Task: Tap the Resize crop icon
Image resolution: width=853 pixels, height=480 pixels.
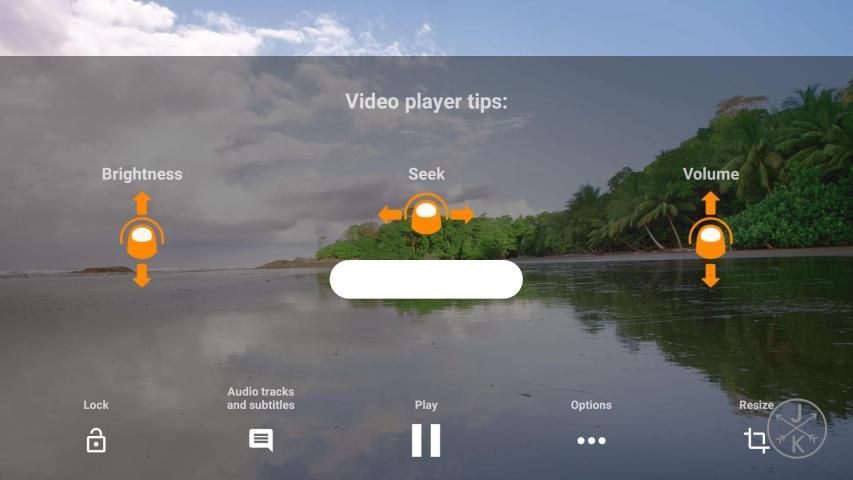Action: coord(756,440)
